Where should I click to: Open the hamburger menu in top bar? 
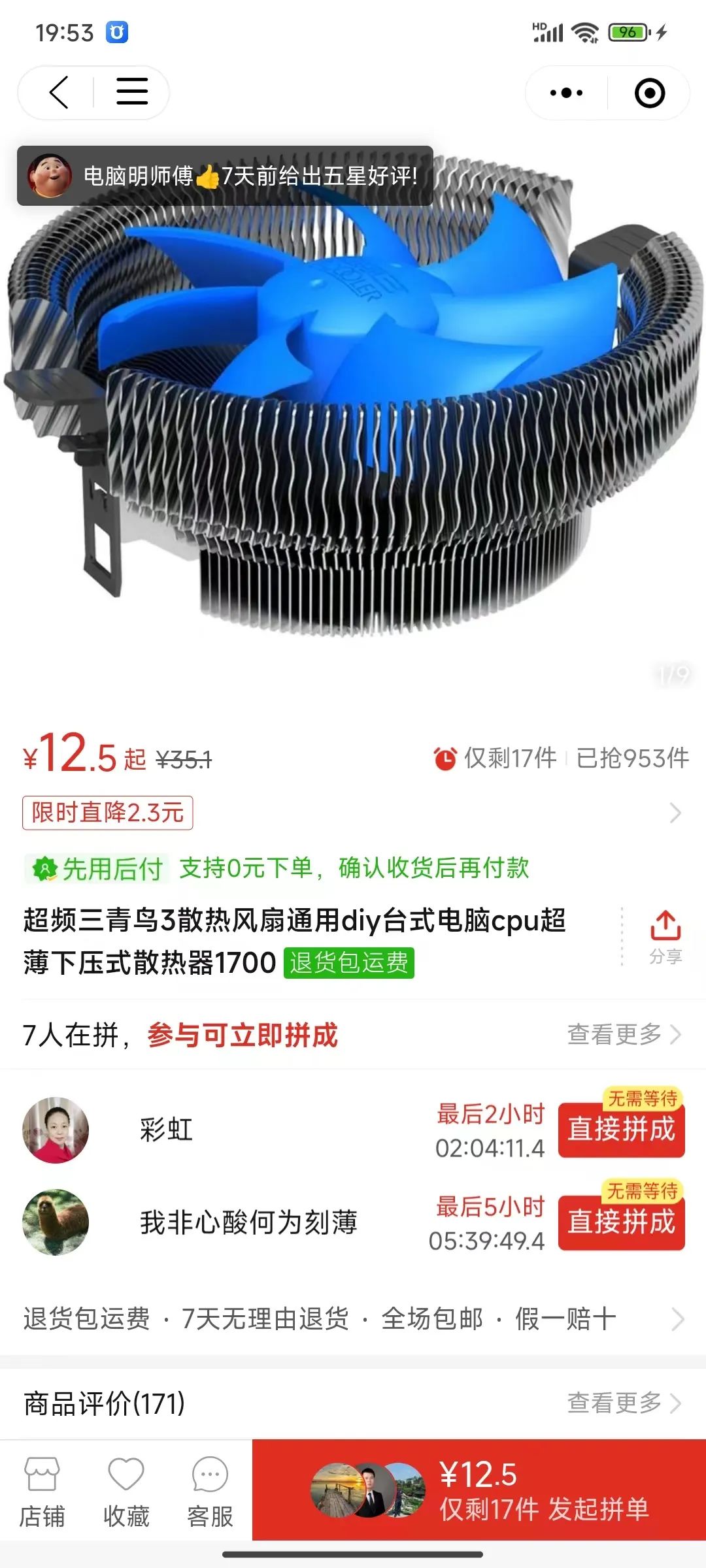pyautogui.click(x=132, y=93)
